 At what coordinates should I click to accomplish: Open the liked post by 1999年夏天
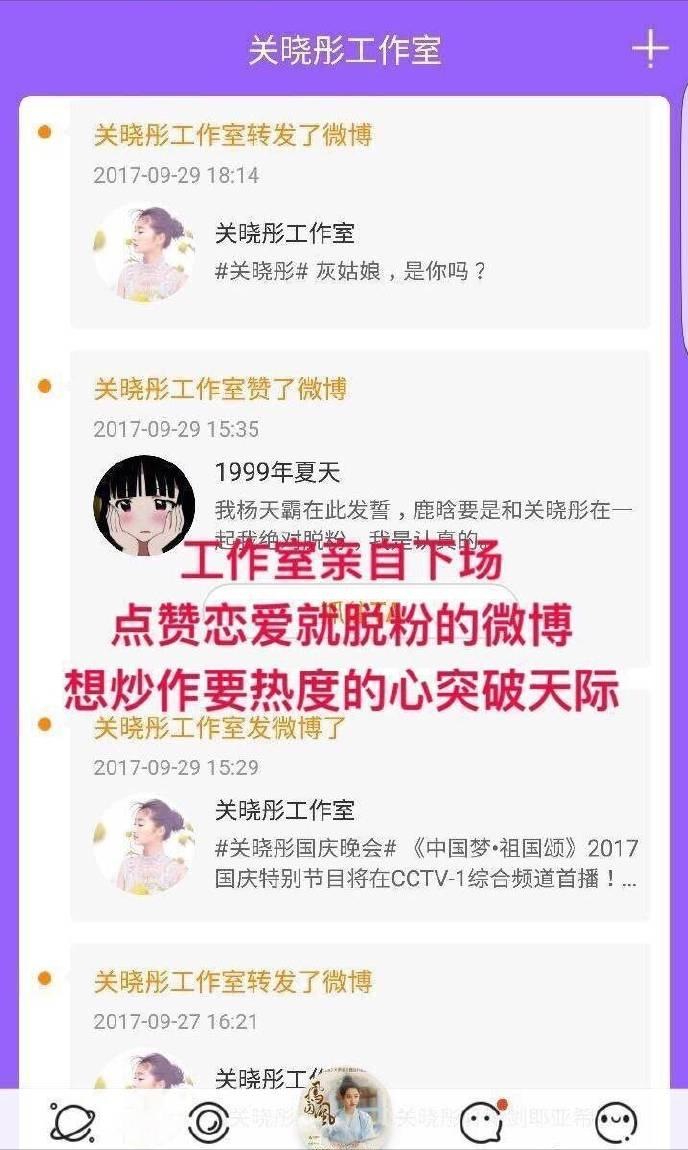tap(359, 508)
